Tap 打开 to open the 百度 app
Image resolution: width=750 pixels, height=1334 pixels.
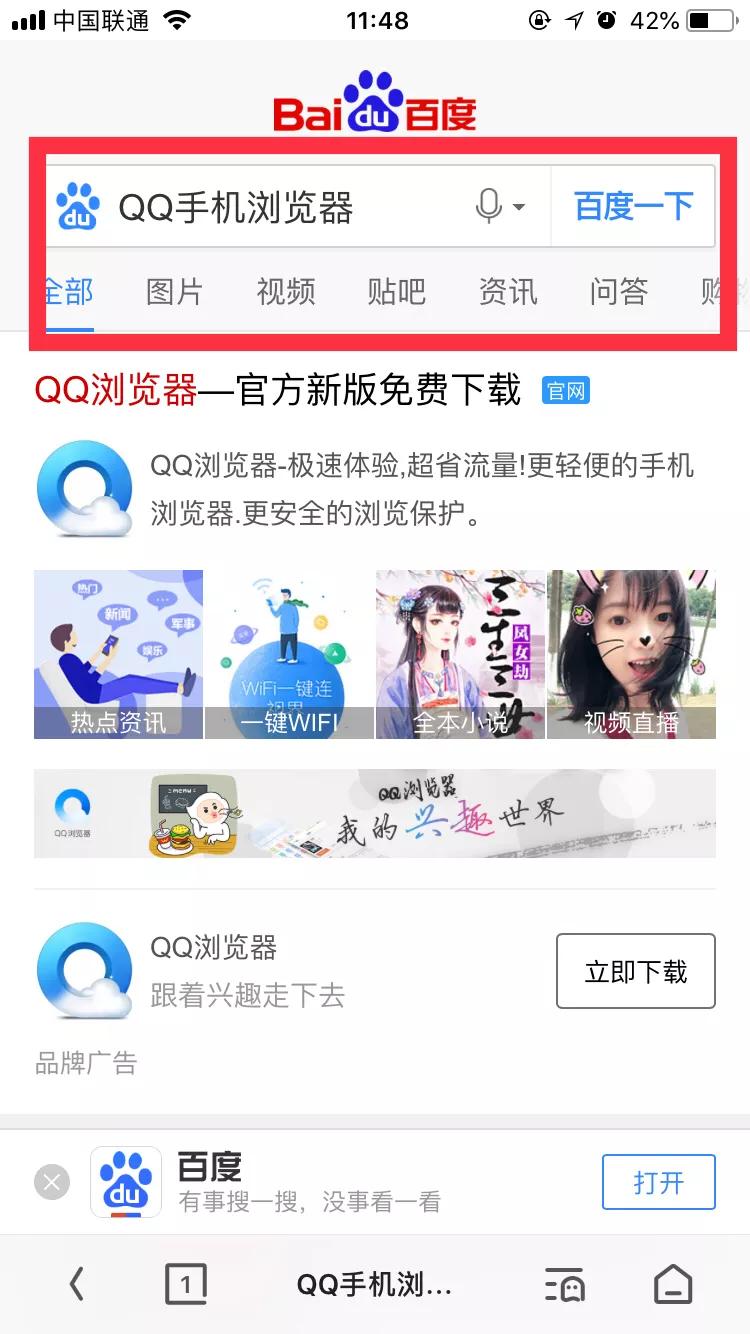tap(658, 1182)
